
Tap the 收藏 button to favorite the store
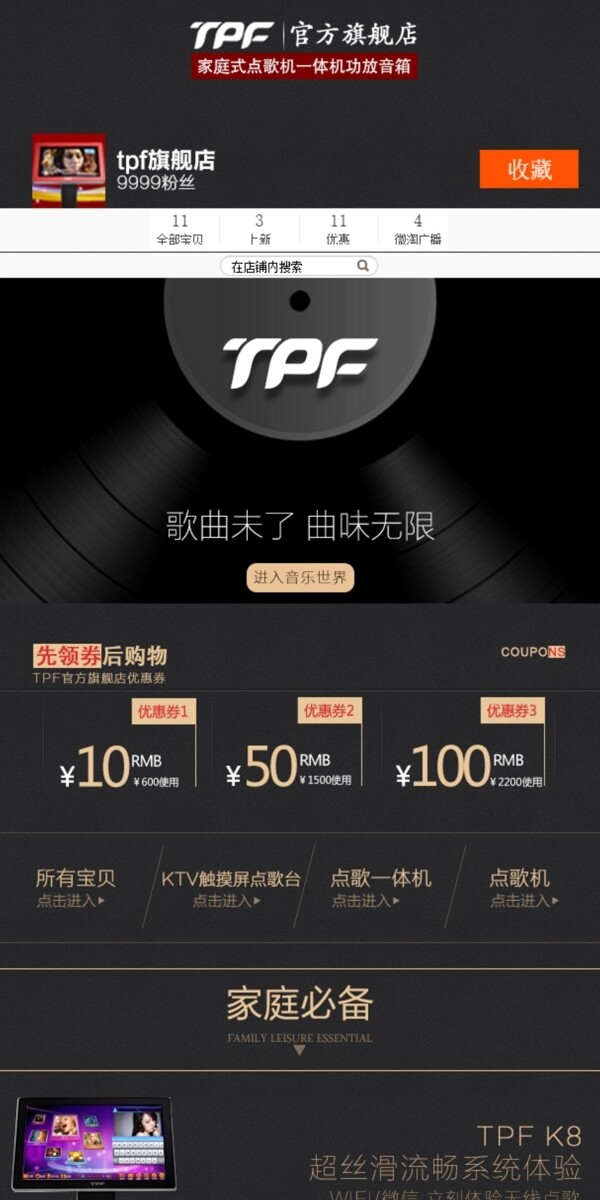(529, 169)
